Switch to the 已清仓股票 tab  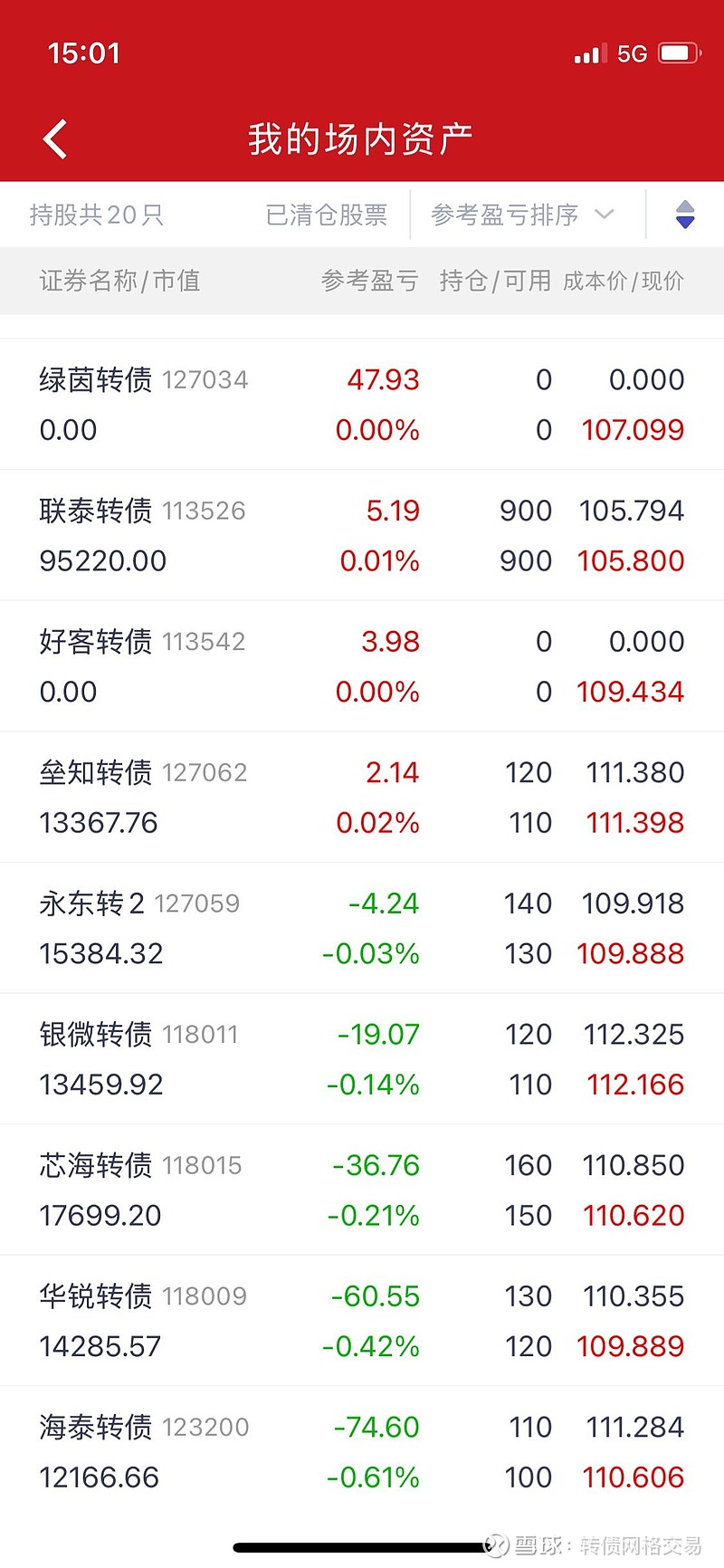pos(327,214)
